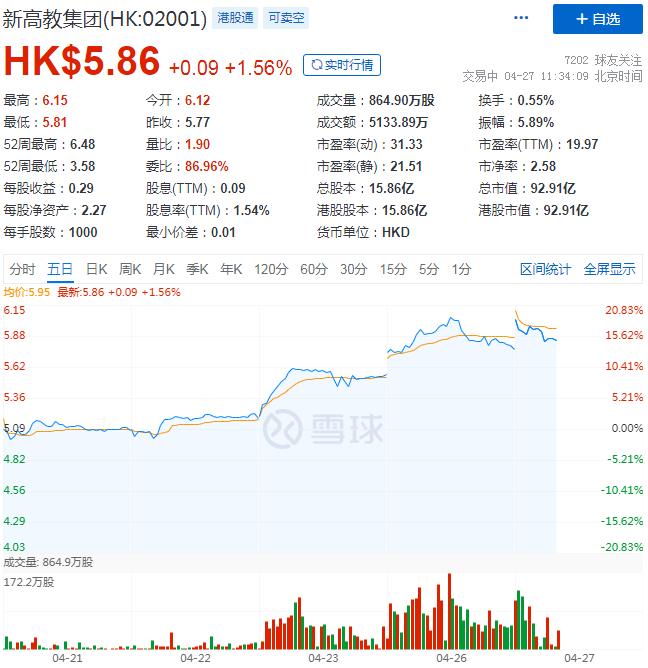Viewport: 648px width, 668px height.
Task: Tap the 可卖空 short-selling tag
Action: [286, 18]
